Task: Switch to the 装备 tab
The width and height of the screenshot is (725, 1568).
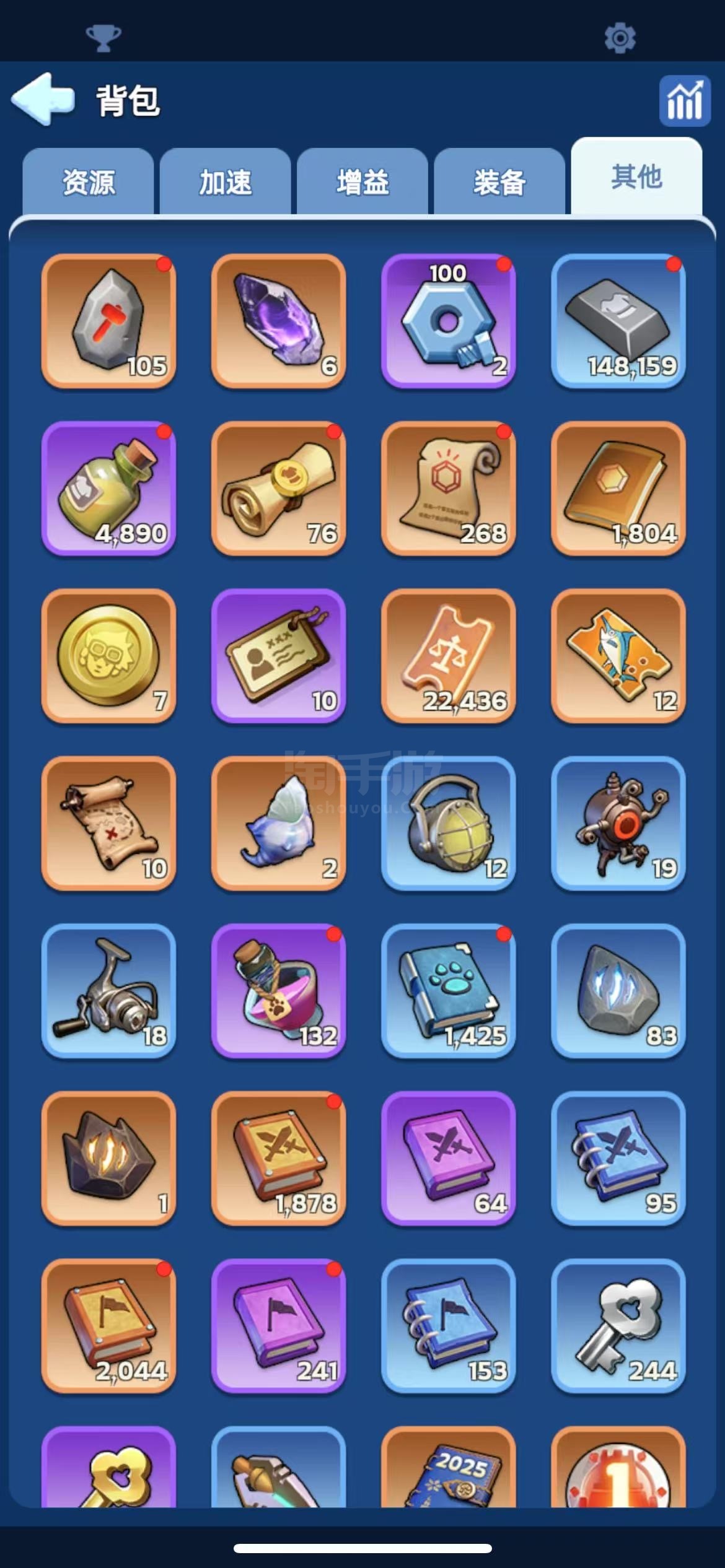Action: pyautogui.click(x=499, y=183)
